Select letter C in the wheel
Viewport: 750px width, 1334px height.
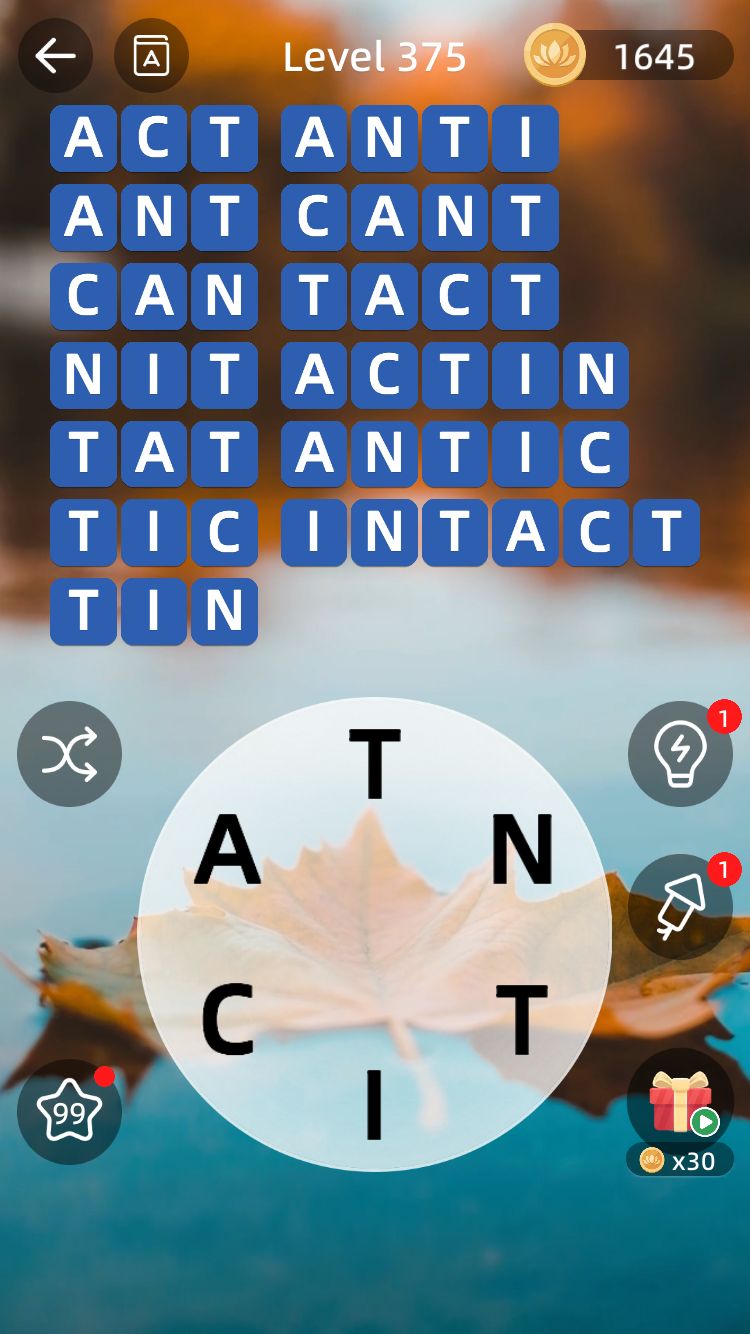(228, 1020)
